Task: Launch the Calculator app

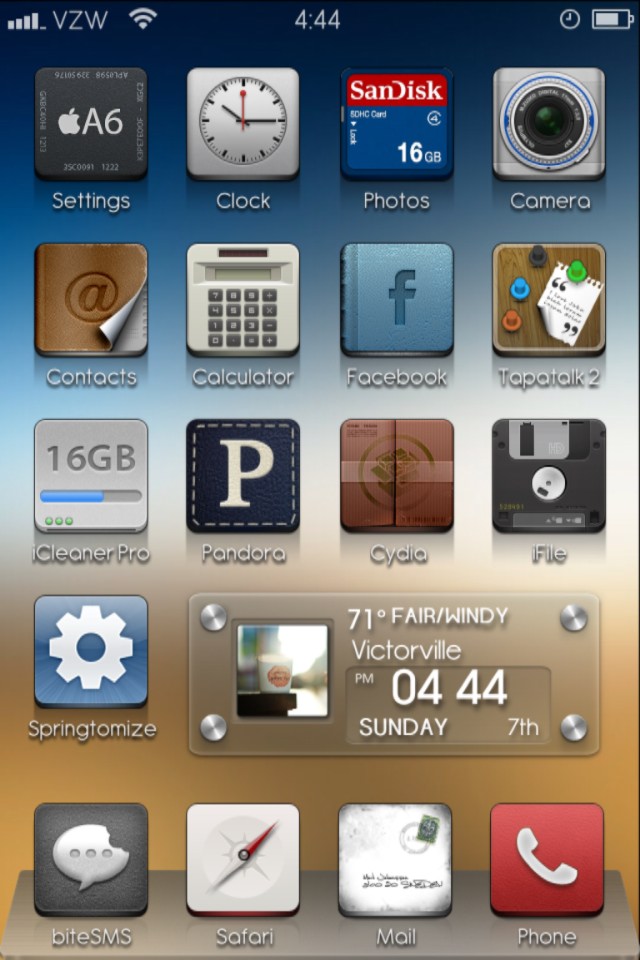Action: click(243, 300)
